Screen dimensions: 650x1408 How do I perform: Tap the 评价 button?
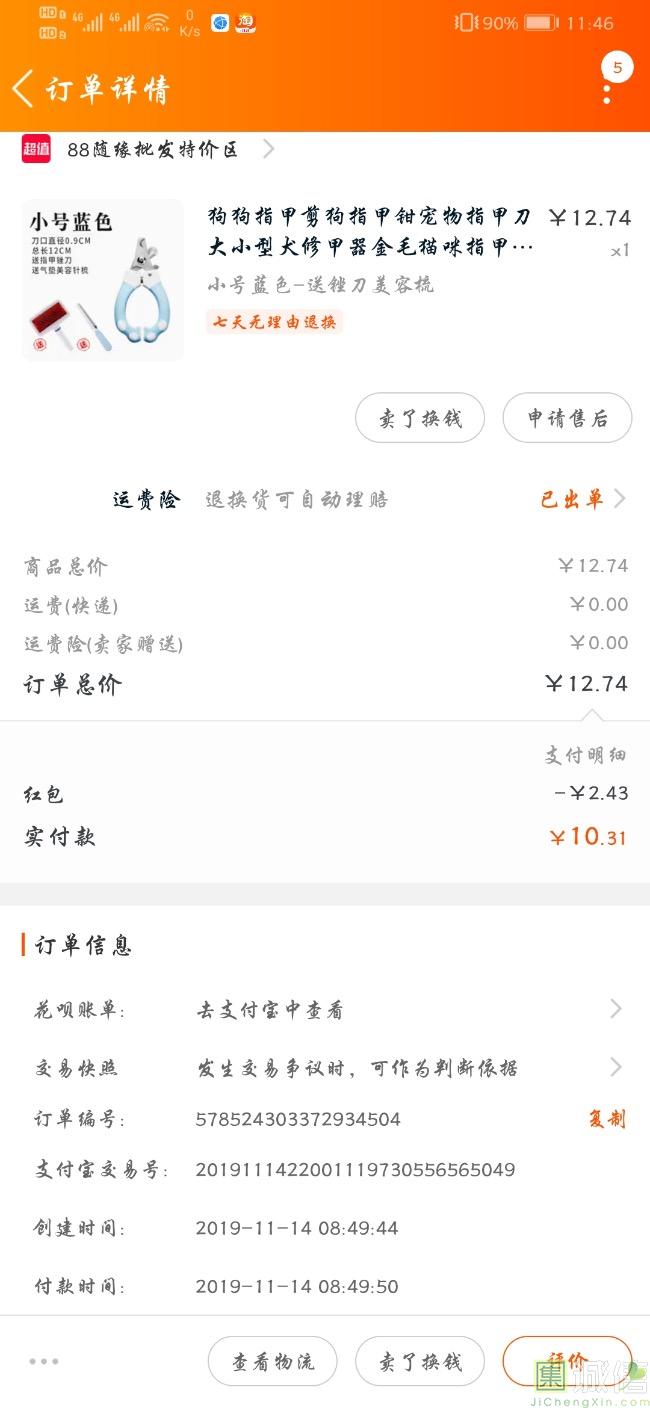tap(567, 1361)
